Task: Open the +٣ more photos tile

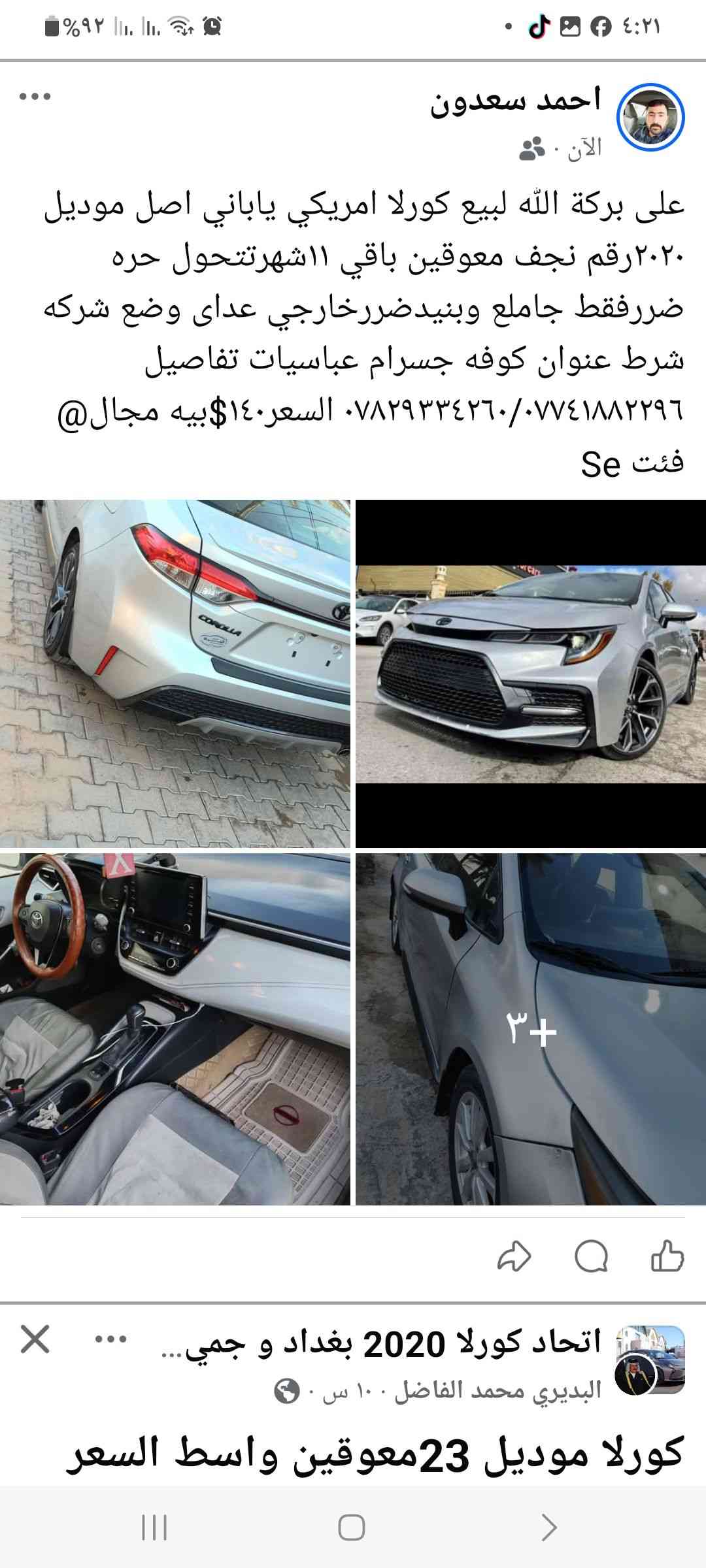Action: 530,1029
